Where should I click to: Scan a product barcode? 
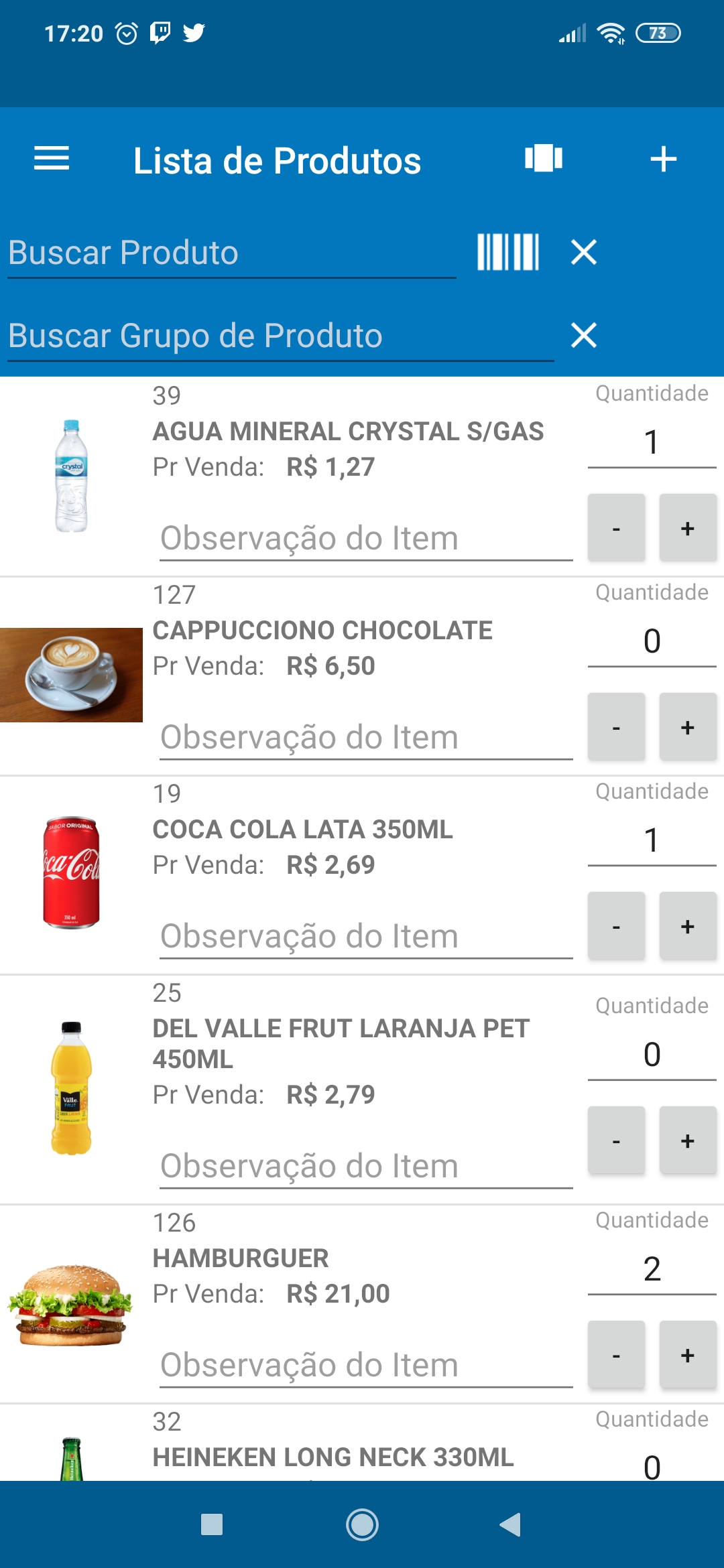[x=508, y=252]
